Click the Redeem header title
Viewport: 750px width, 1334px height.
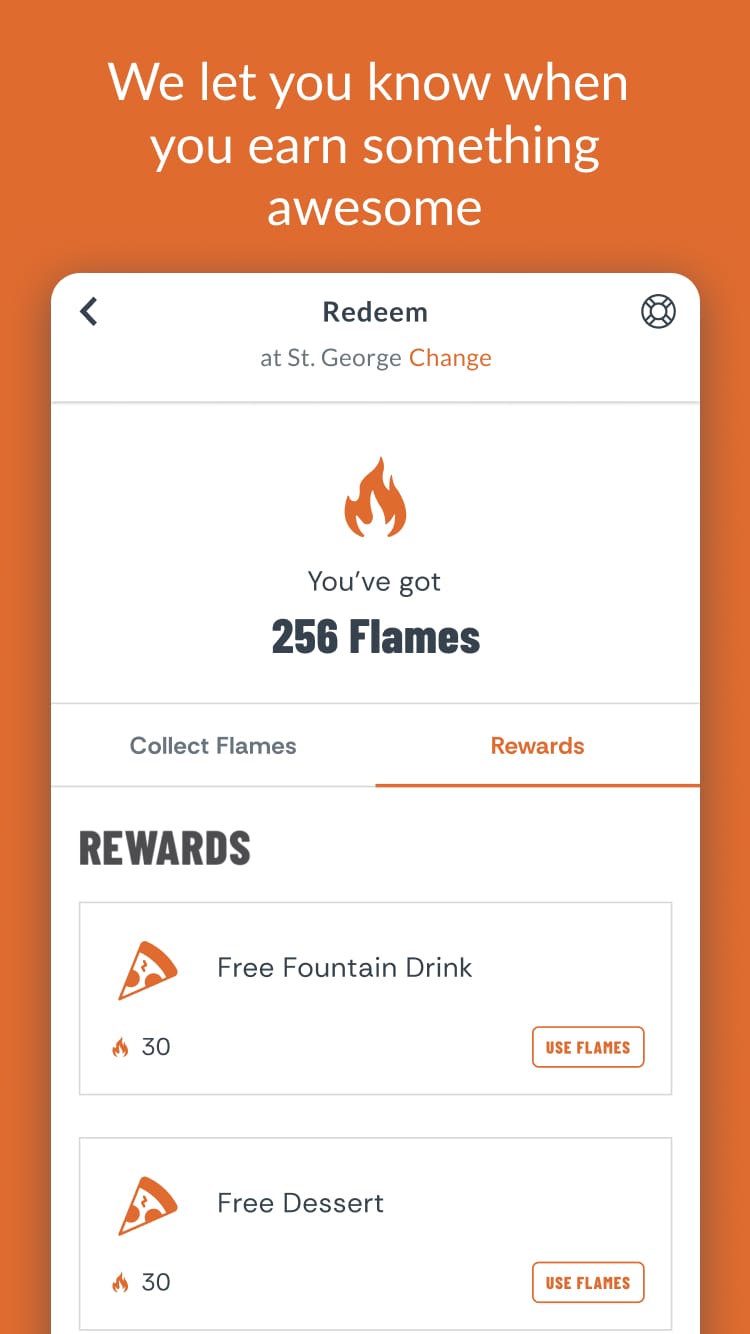(x=375, y=312)
